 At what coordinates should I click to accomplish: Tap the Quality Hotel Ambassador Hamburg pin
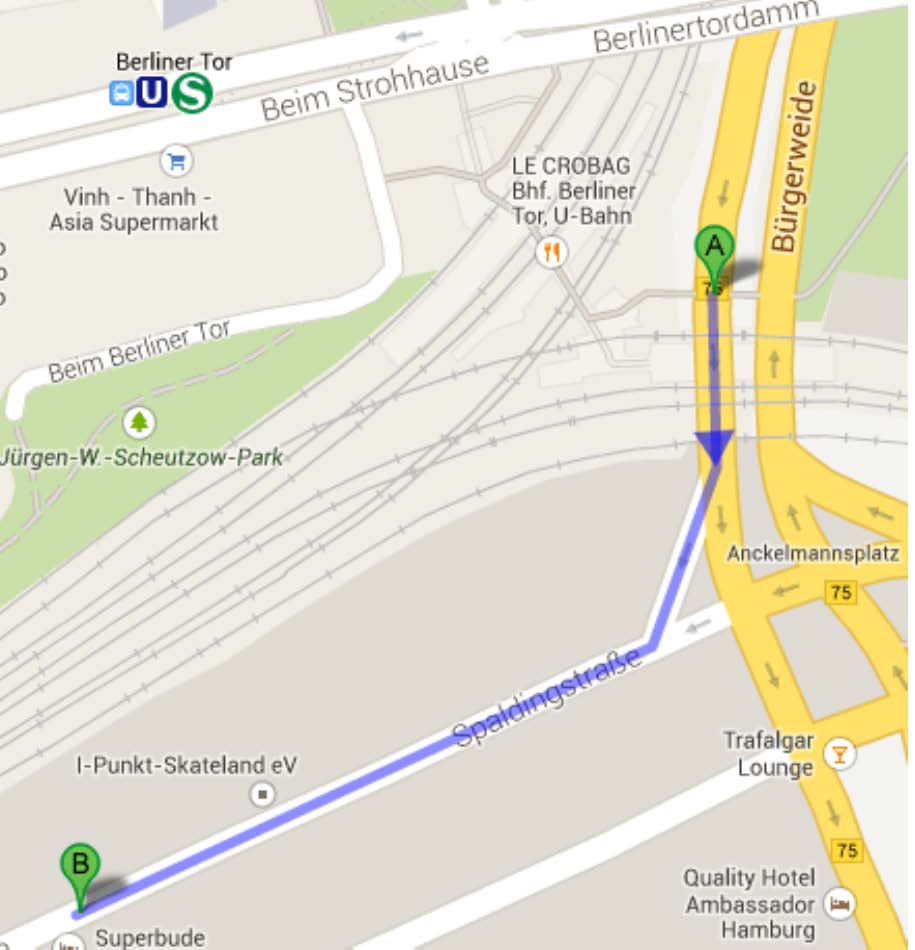[x=839, y=904]
